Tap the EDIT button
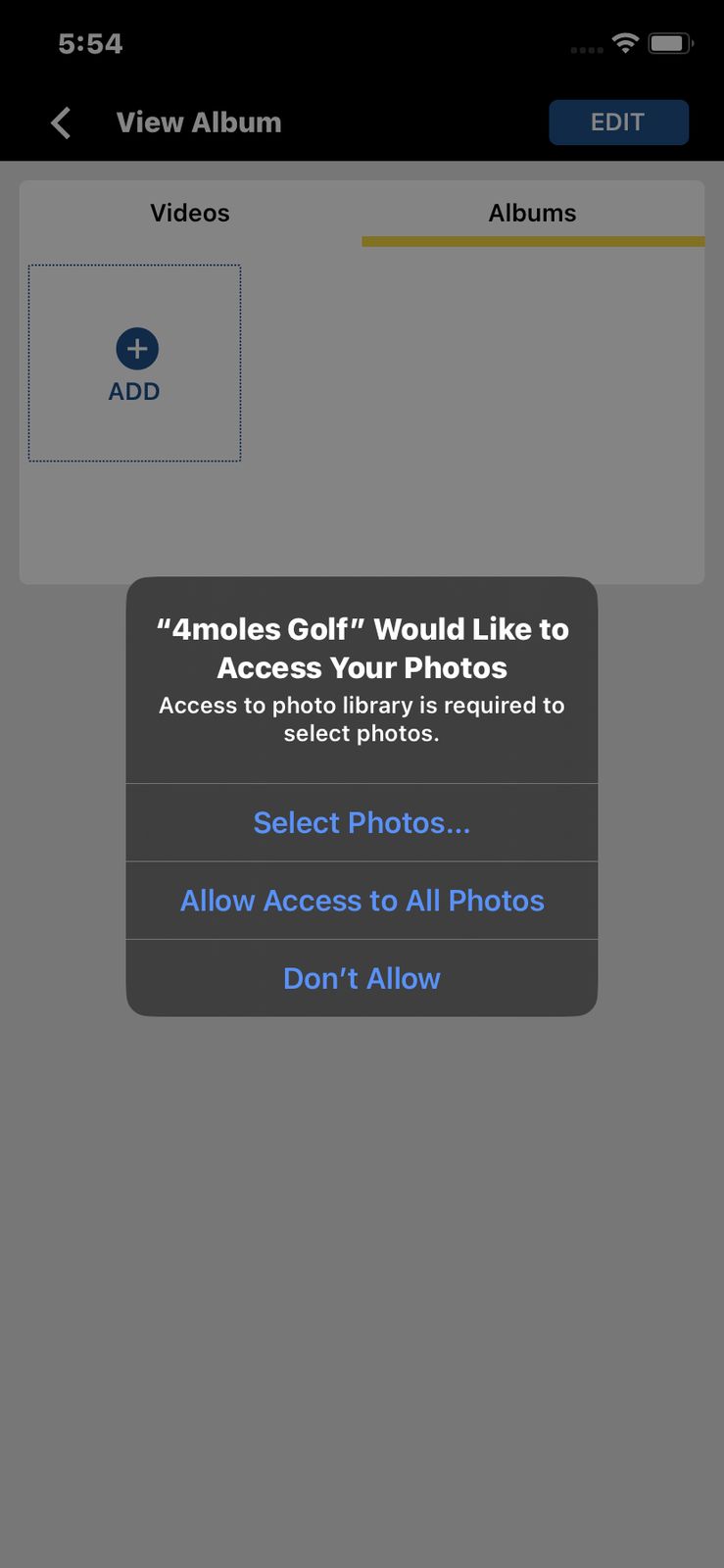Viewport: 724px width, 1568px height. 618,122
